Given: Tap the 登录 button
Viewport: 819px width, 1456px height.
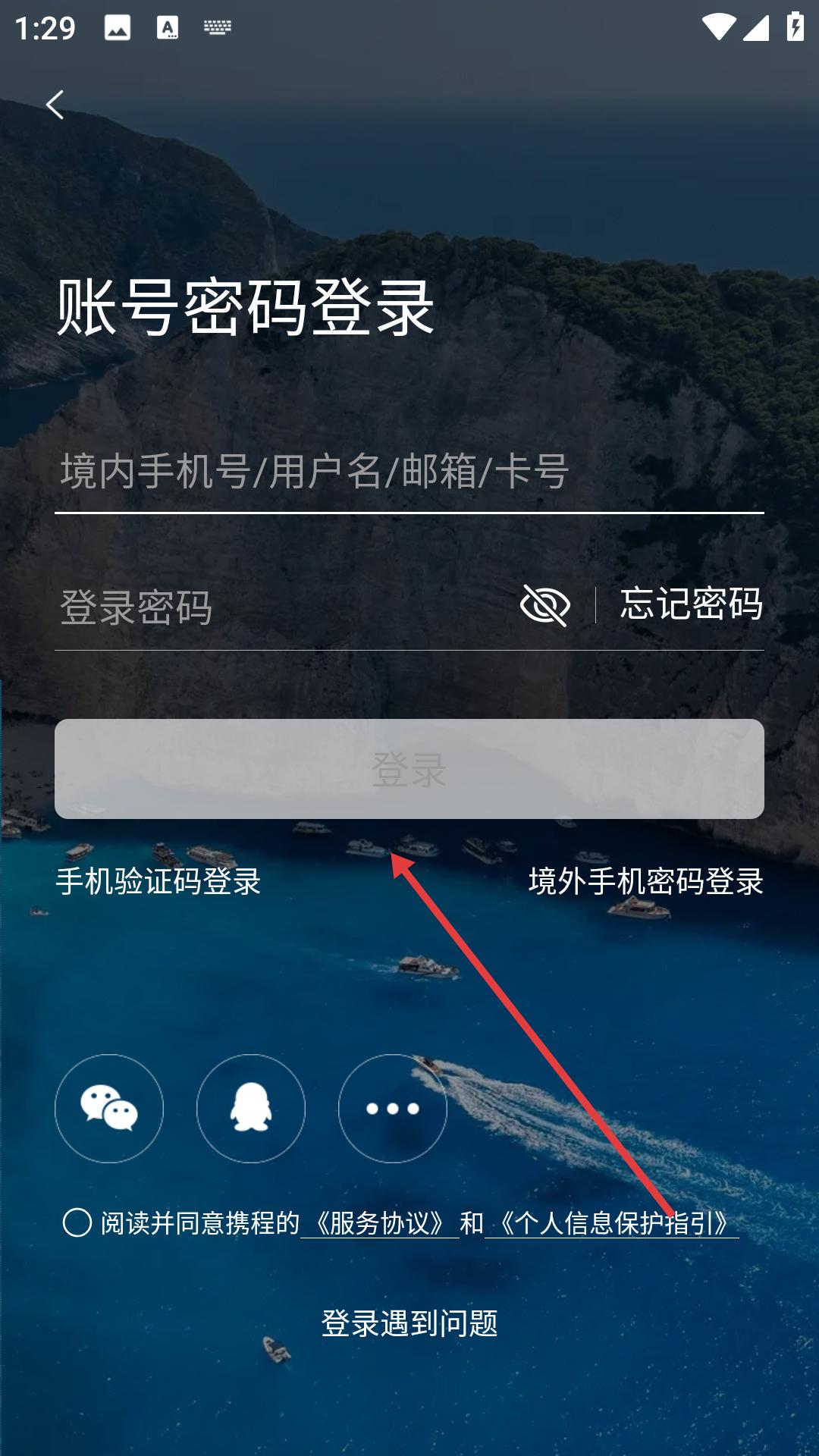Looking at the screenshot, I should click(409, 769).
